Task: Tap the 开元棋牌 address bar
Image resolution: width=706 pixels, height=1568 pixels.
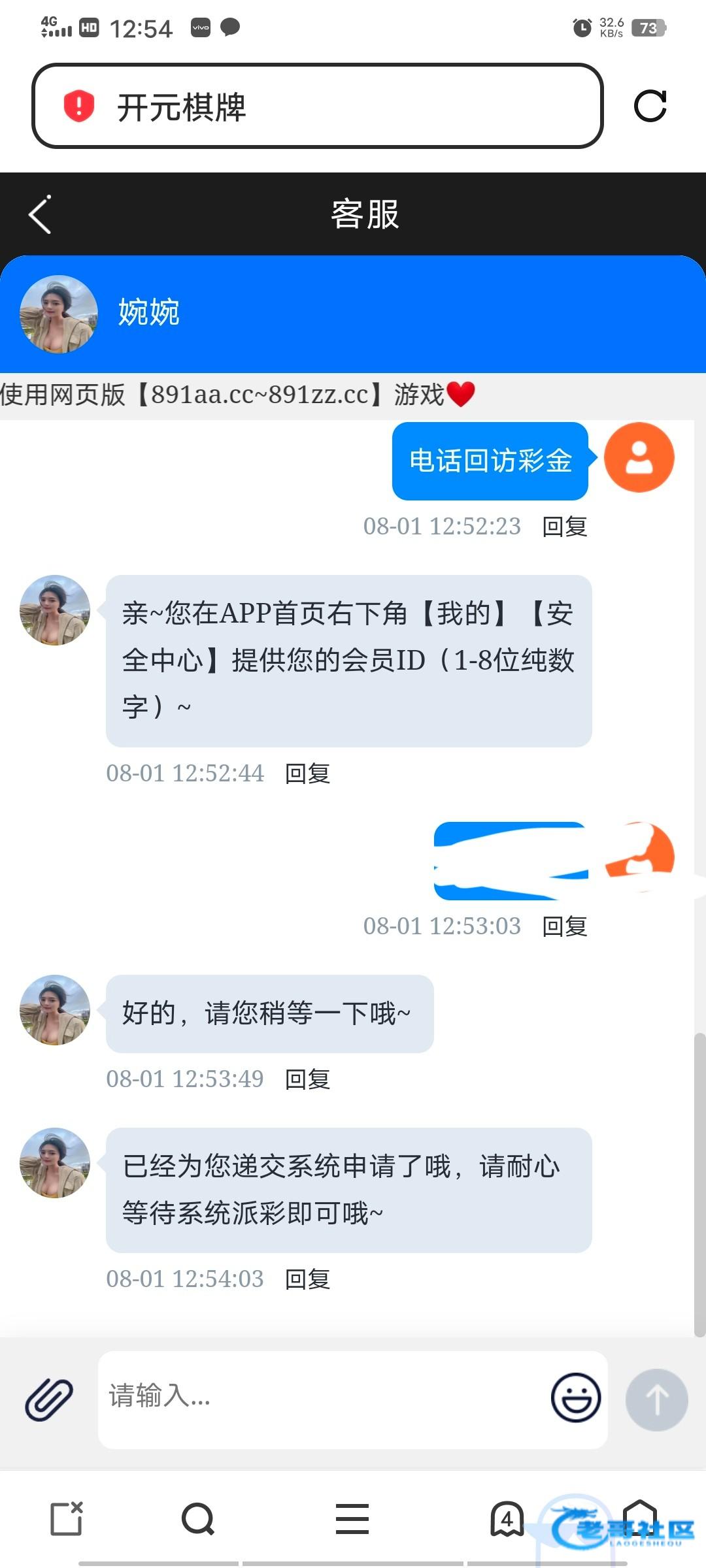Action: 317,106
